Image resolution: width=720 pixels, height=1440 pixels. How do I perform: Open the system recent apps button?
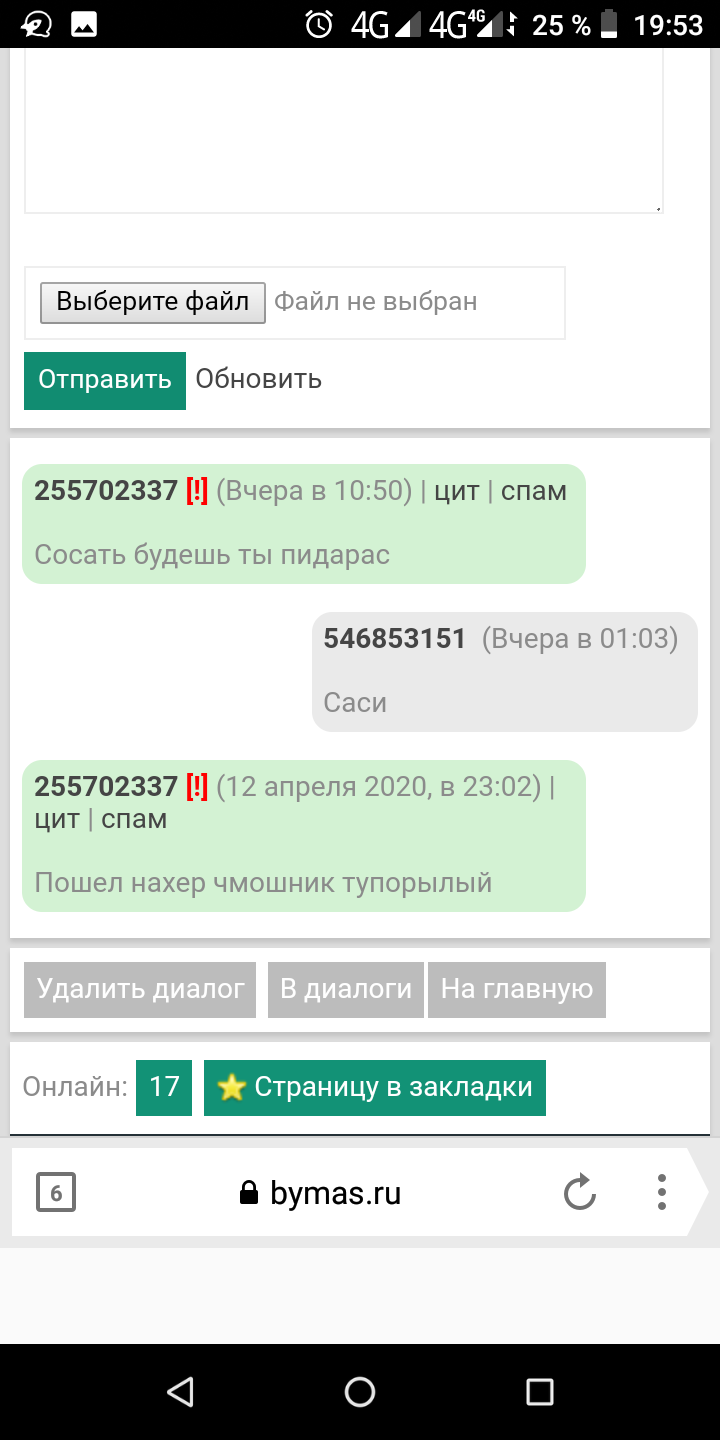pos(539,1391)
